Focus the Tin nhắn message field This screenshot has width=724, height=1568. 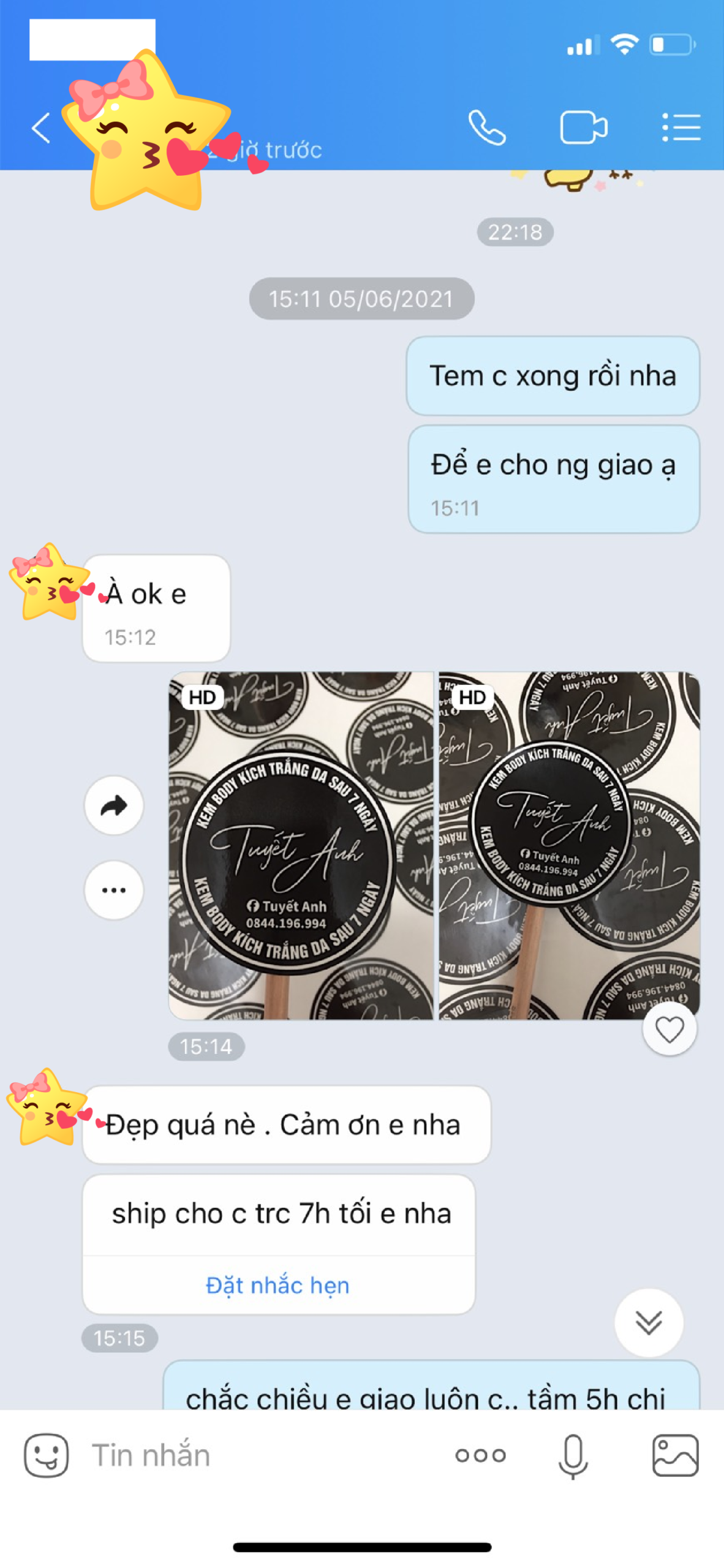click(x=257, y=1455)
